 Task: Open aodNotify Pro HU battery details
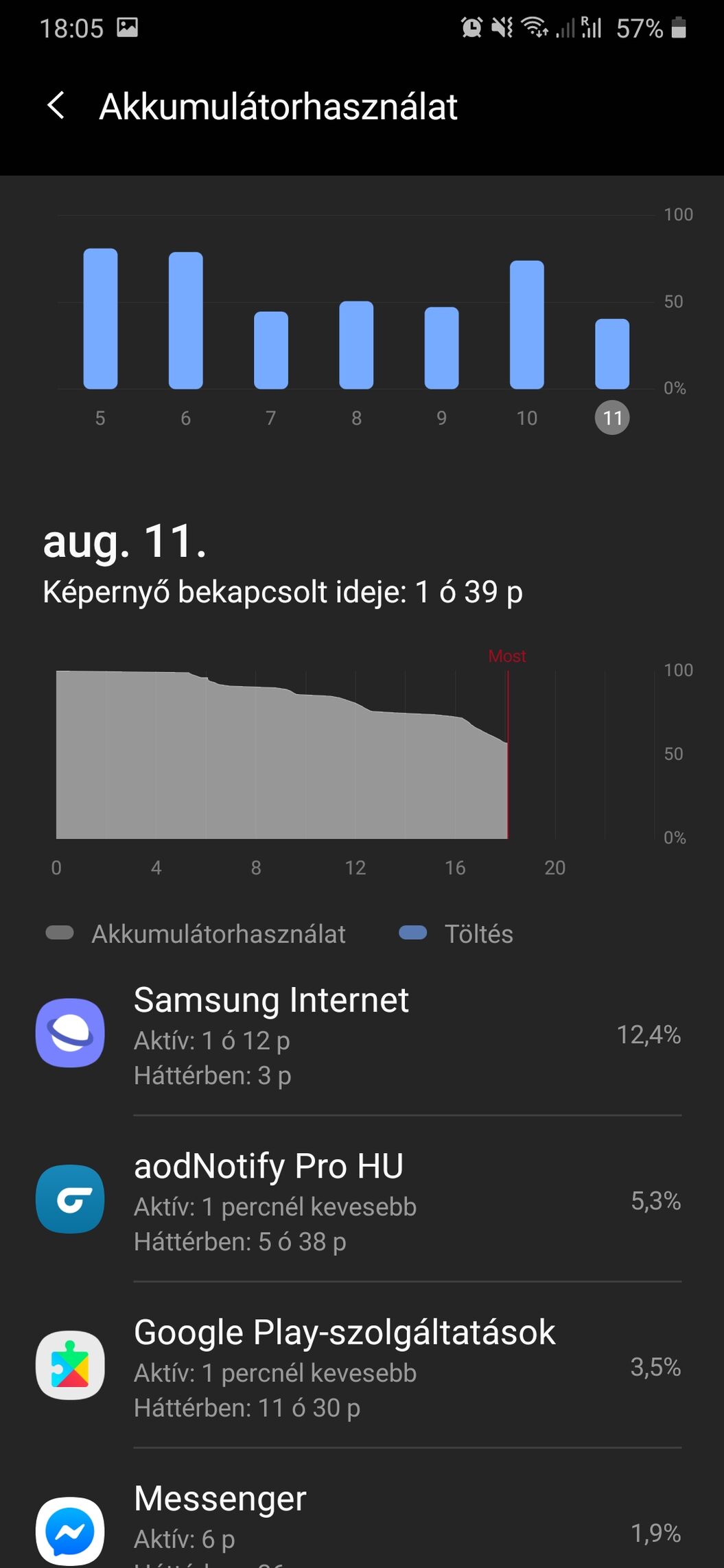click(x=358, y=1202)
